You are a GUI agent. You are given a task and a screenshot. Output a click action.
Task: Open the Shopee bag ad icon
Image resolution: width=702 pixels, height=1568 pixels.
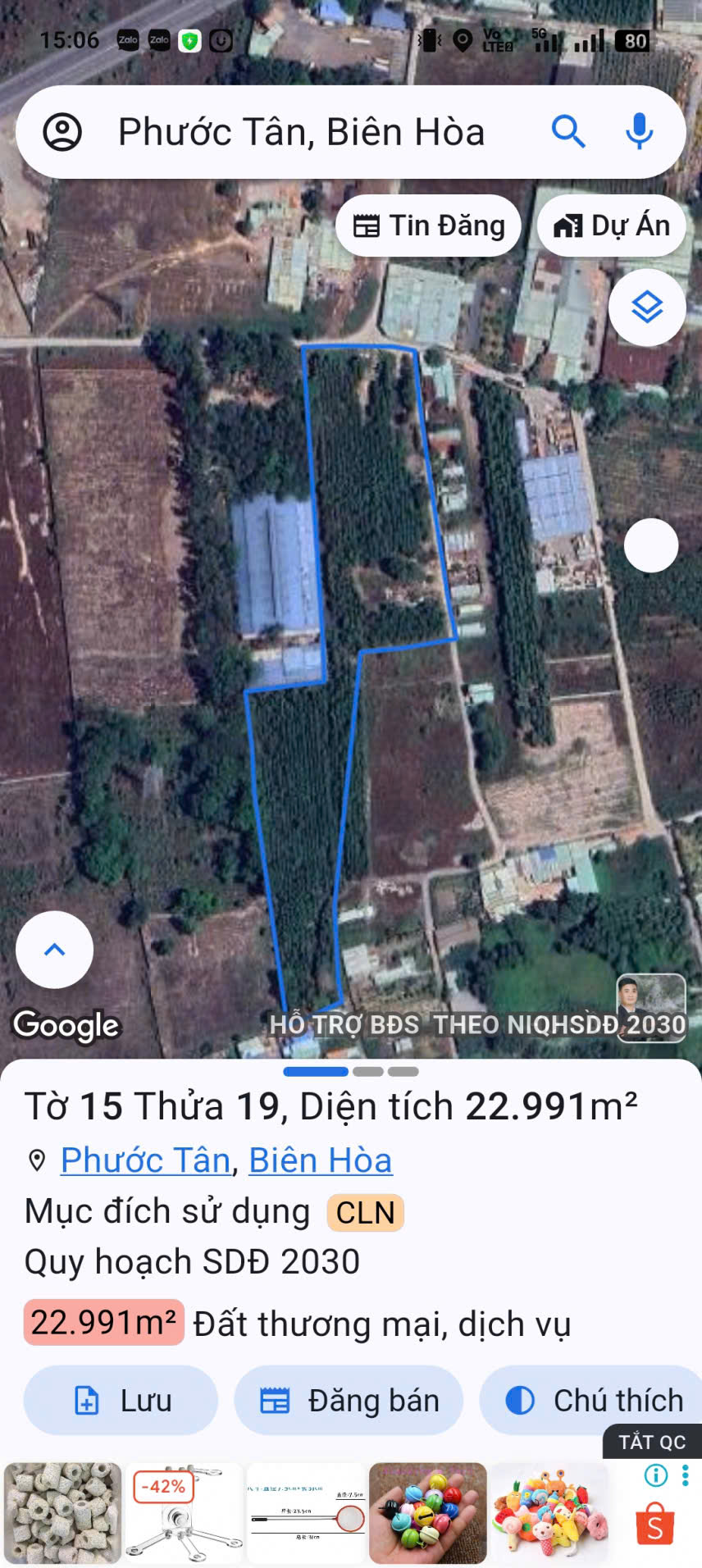click(655, 1524)
